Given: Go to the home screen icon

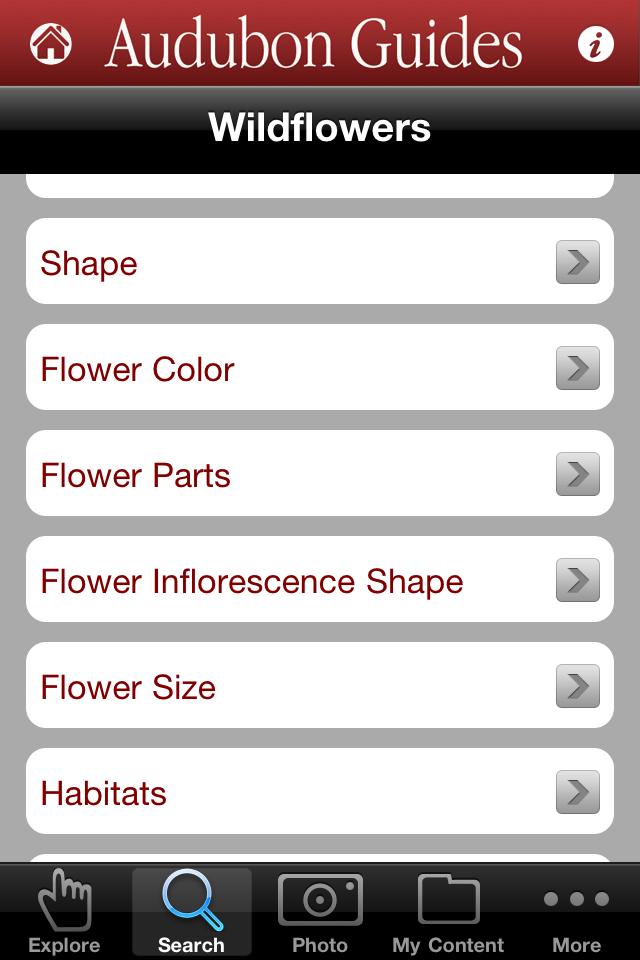Looking at the screenshot, I should 51,44.
